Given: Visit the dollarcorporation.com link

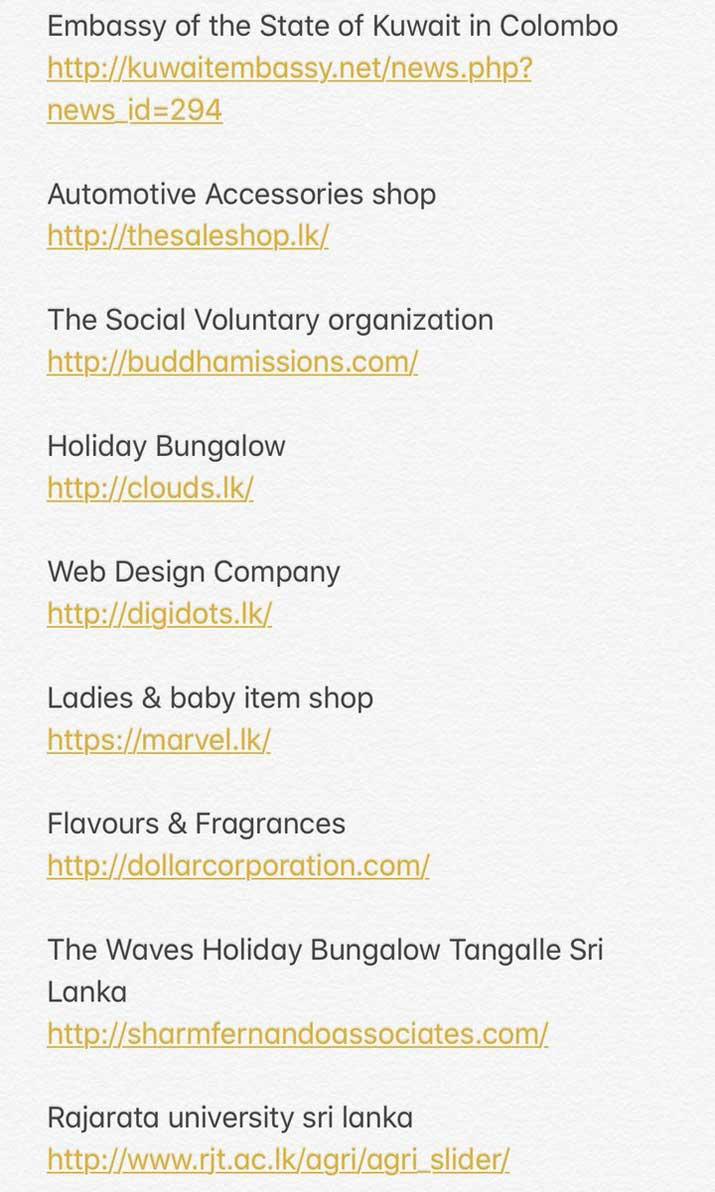Looking at the screenshot, I should (x=238, y=866).
